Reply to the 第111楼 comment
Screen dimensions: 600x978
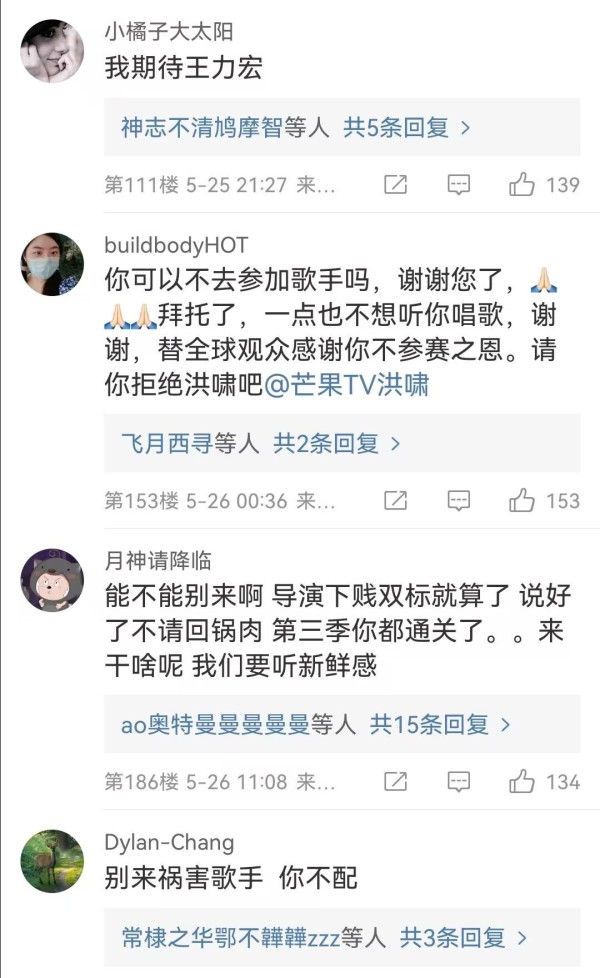458,185
